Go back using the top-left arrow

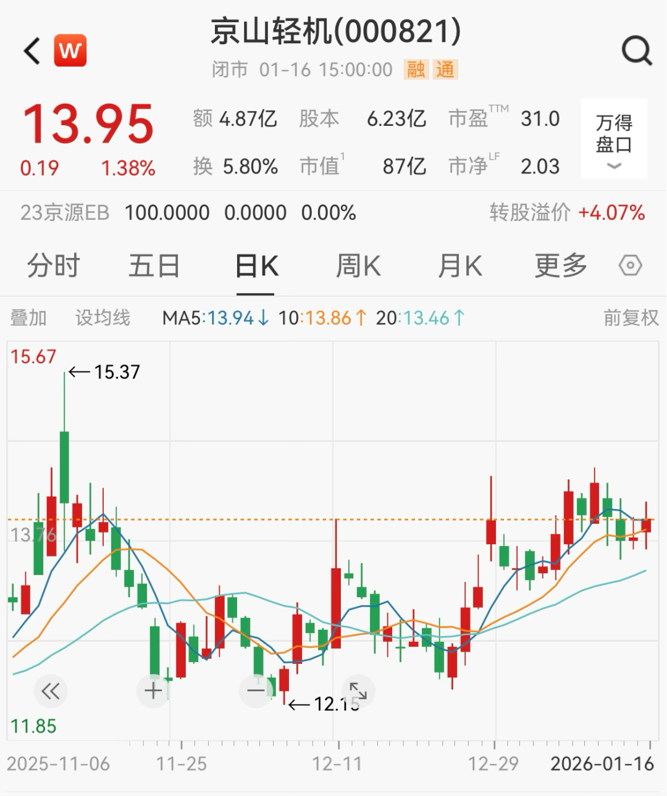tap(32, 50)
